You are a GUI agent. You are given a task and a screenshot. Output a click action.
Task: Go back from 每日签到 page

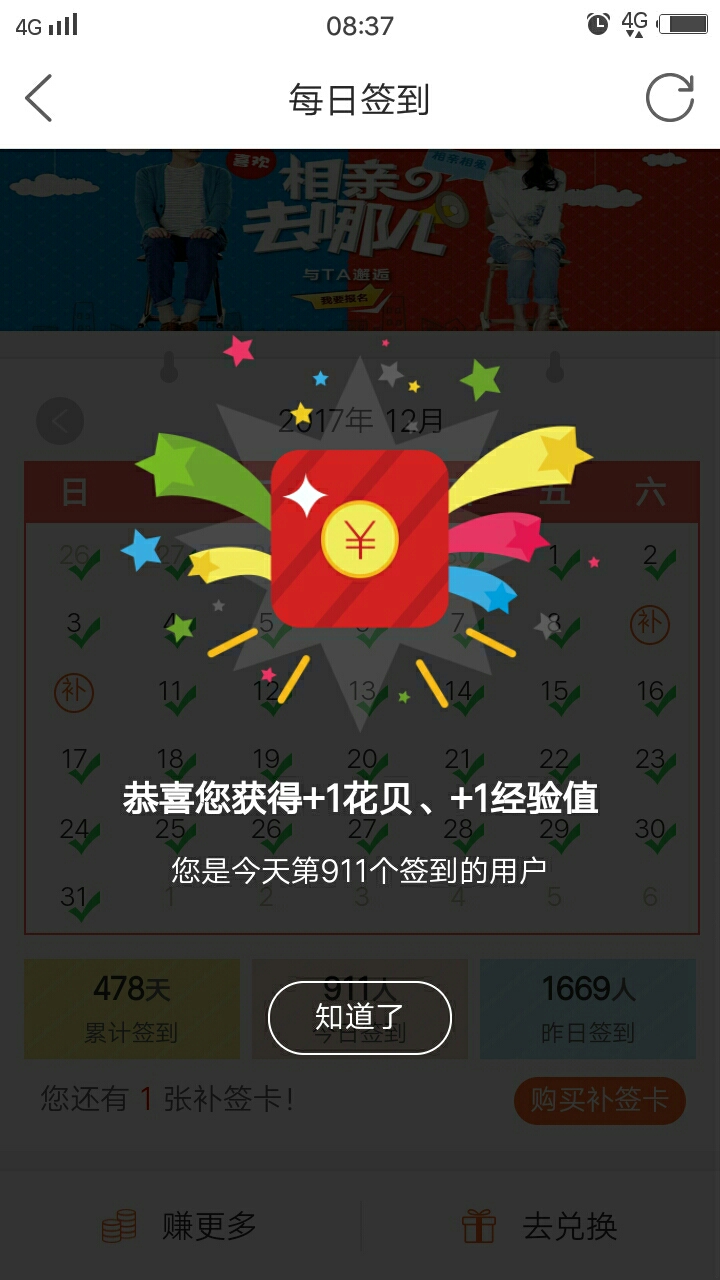point(38,98)
